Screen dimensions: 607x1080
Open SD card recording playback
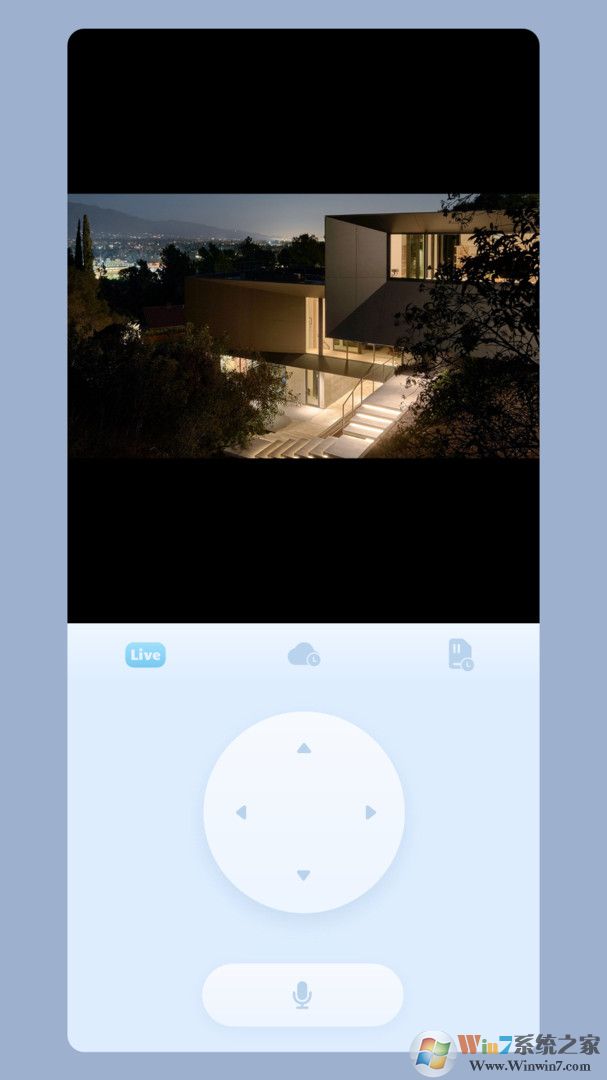[460, 654]
